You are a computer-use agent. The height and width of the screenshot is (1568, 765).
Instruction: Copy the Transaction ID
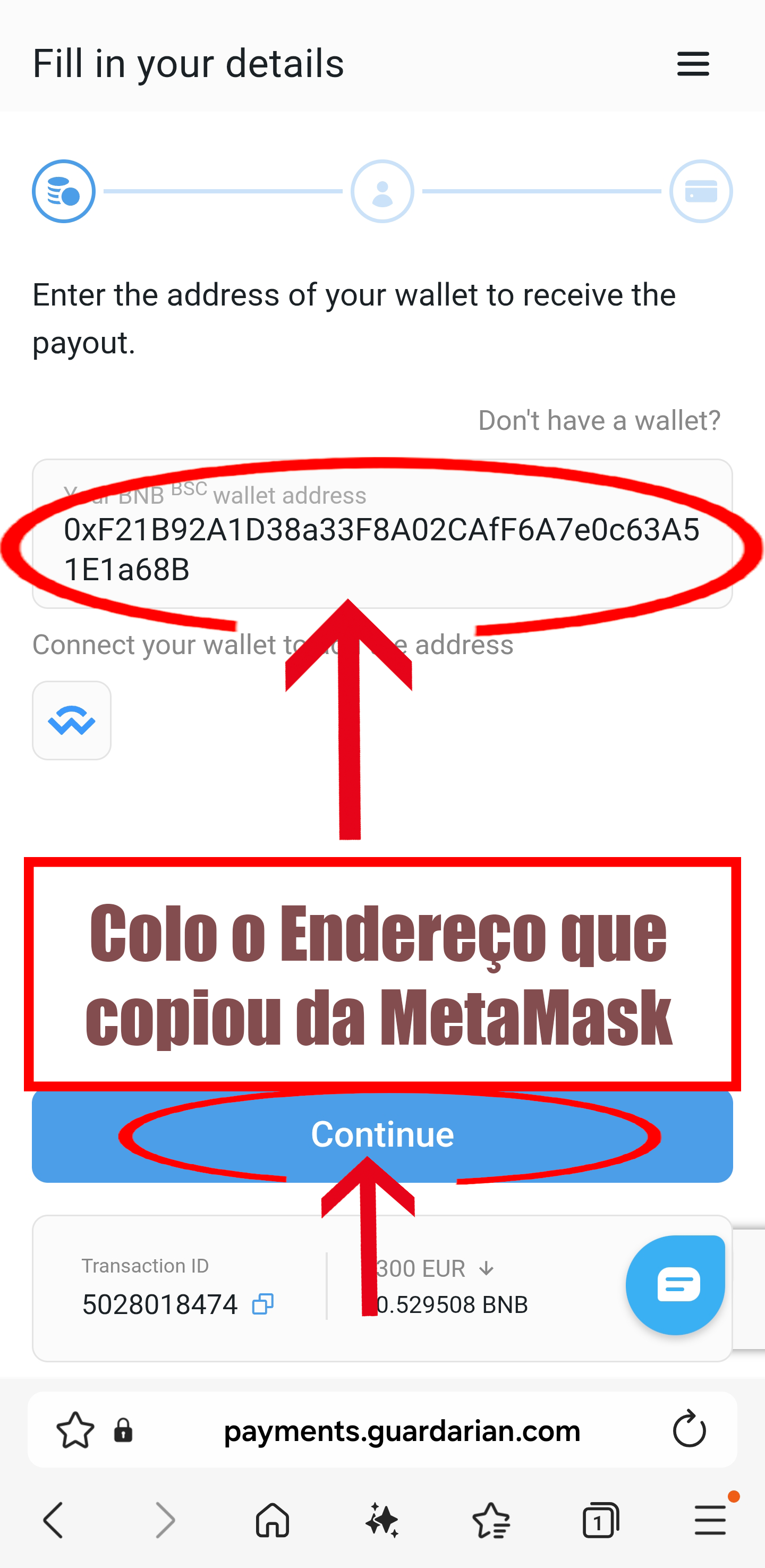(263, 1304)
